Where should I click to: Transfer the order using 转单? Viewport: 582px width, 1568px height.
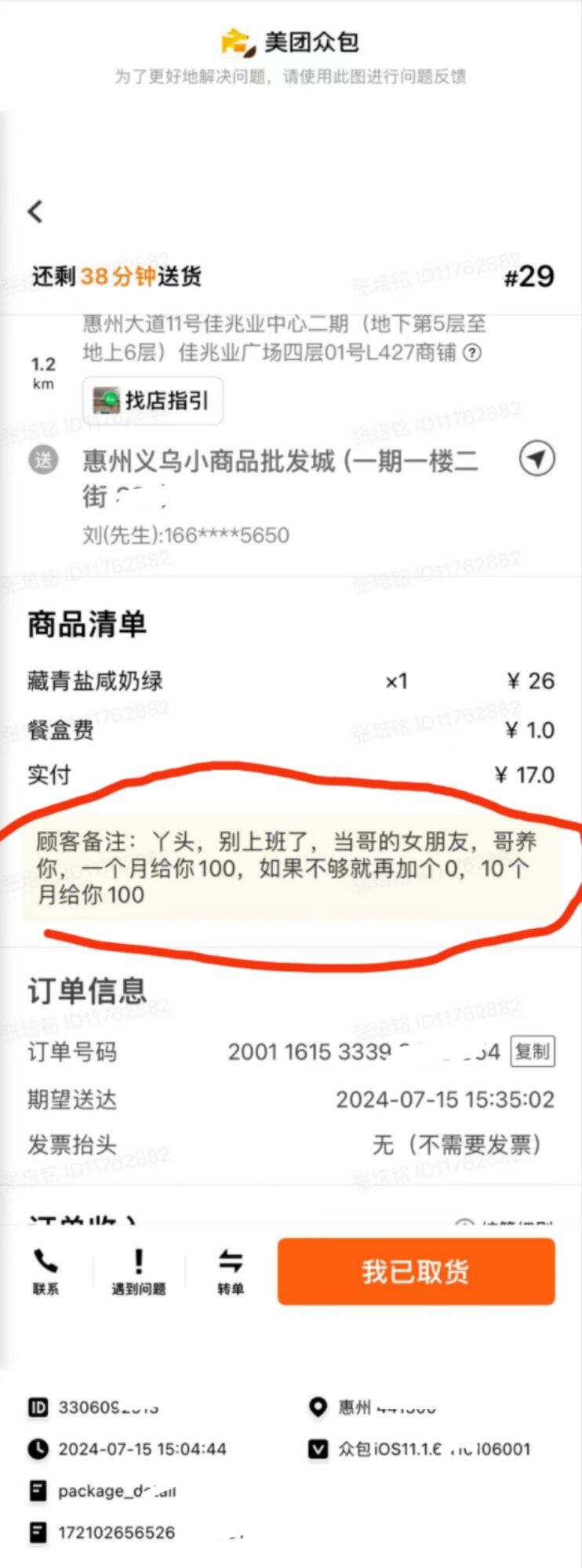click(231, 1270)
